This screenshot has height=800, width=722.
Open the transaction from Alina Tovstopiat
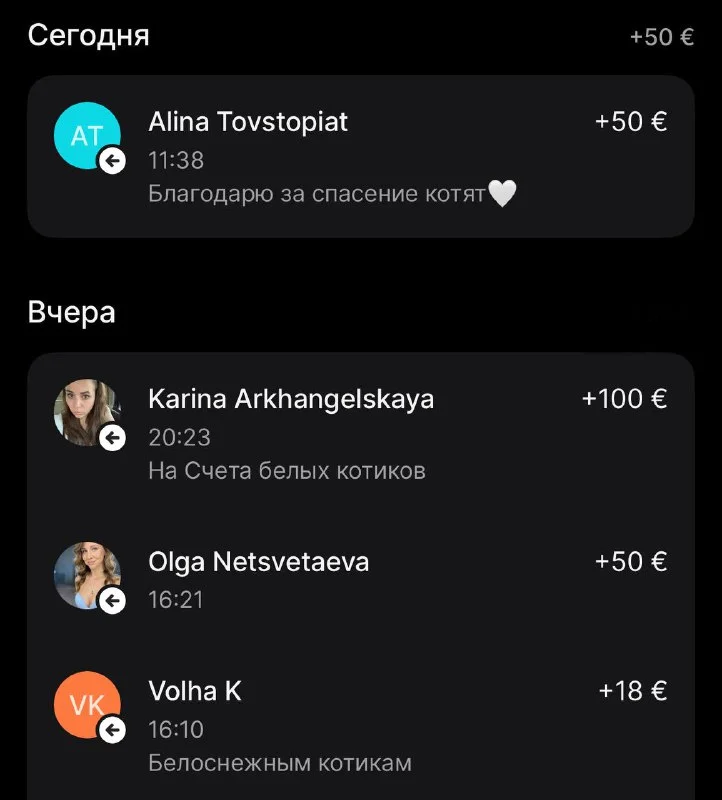pyautogui.click(x=360, y=156)
